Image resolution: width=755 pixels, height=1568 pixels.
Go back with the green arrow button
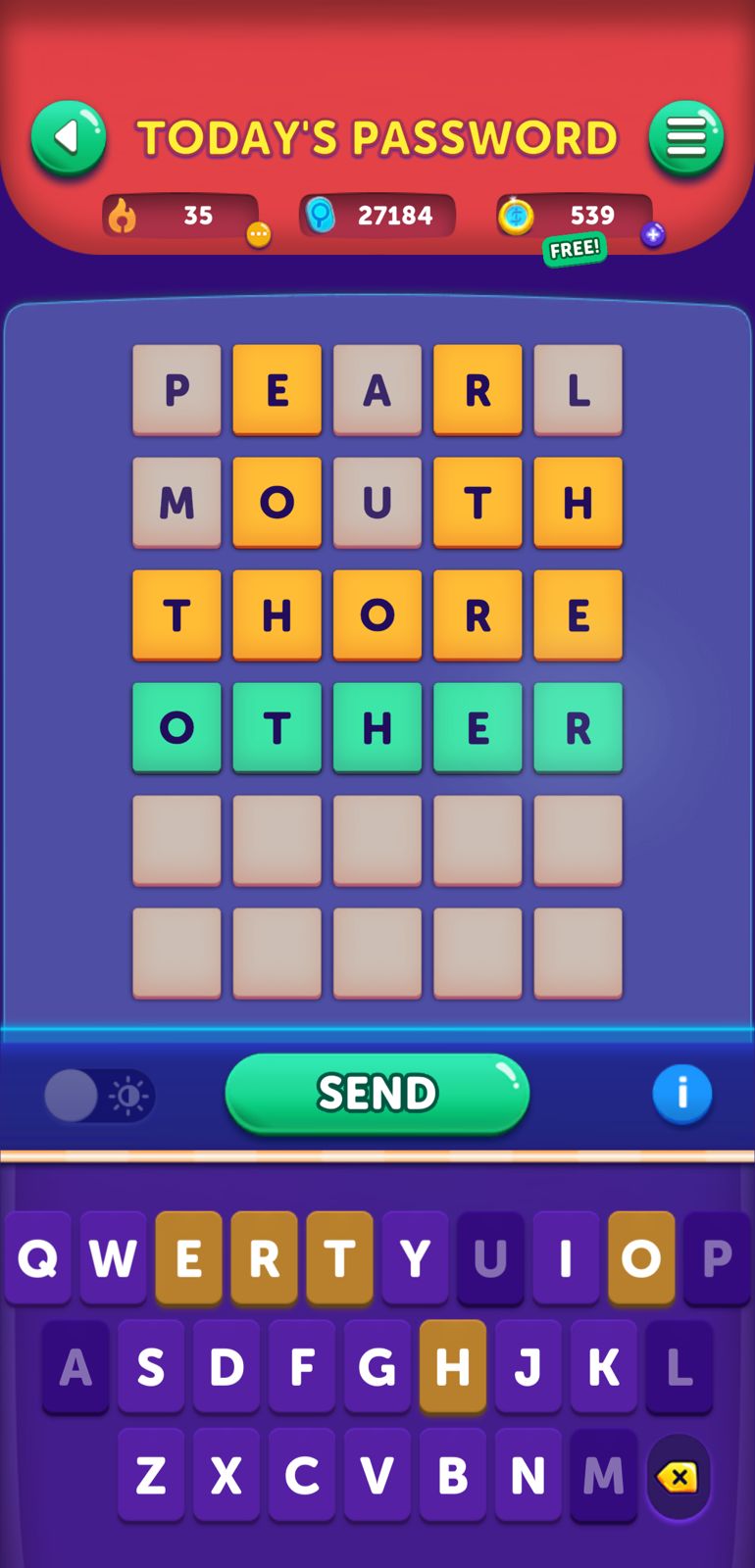68,138
